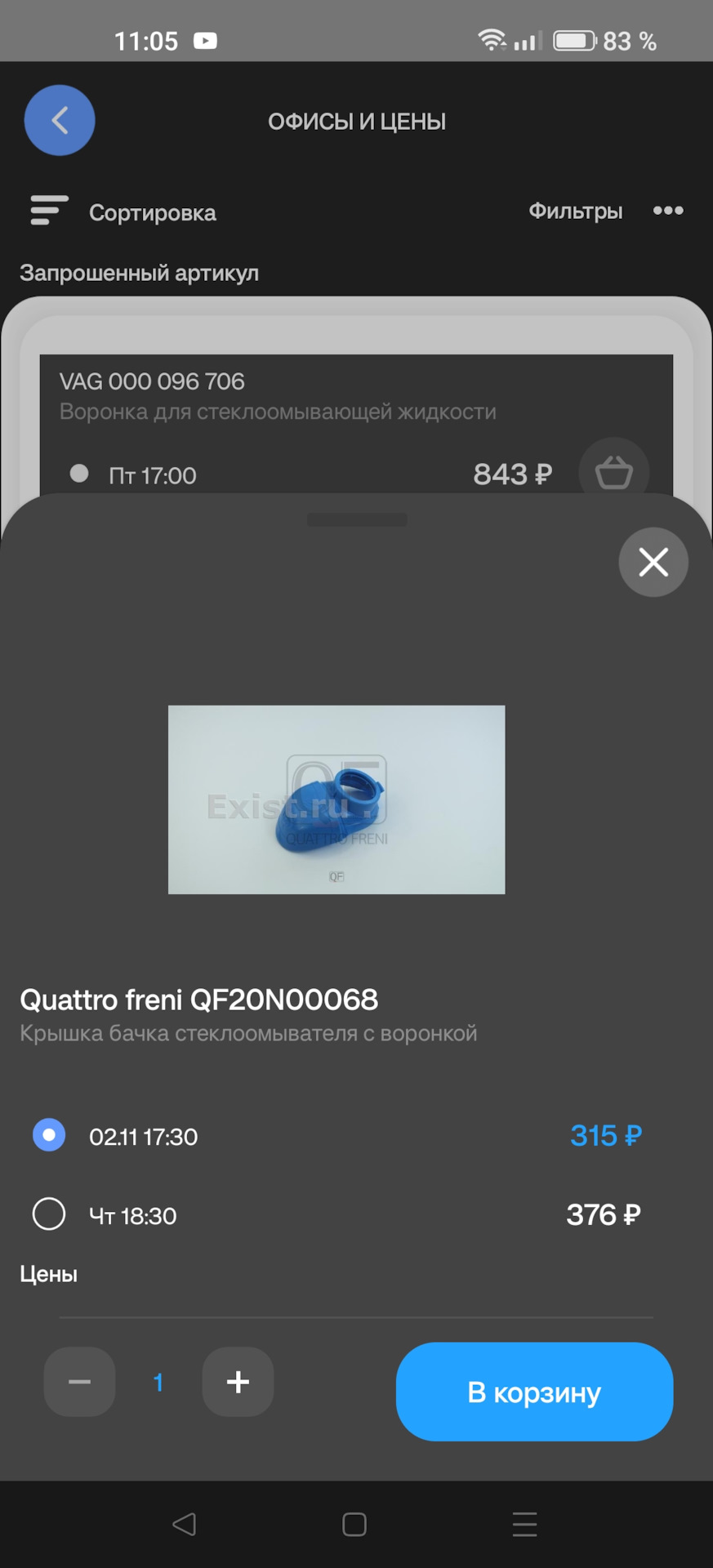713x1568 pixels.
Task: Increase quantity with the plus button
Action: click(x=238, y=1382)
